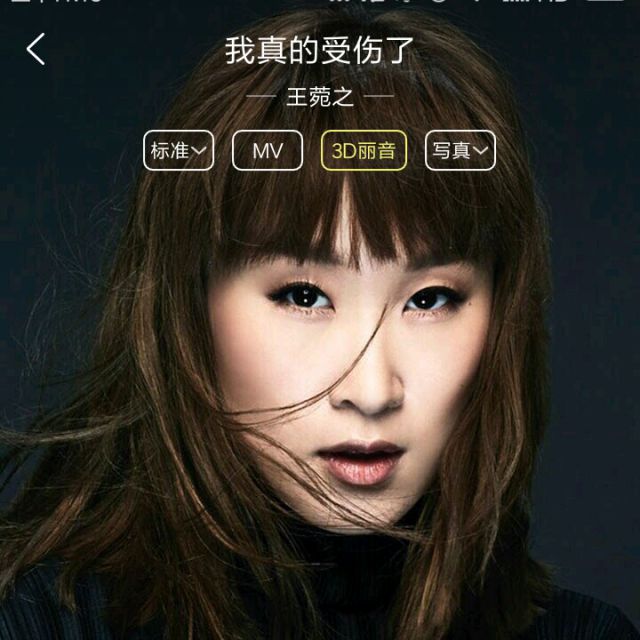Image resolution: width=640 pixels, height=640 pixels.
Task: Toggle the 3D丽音 sound effect
Action: [x=364, y=150]
